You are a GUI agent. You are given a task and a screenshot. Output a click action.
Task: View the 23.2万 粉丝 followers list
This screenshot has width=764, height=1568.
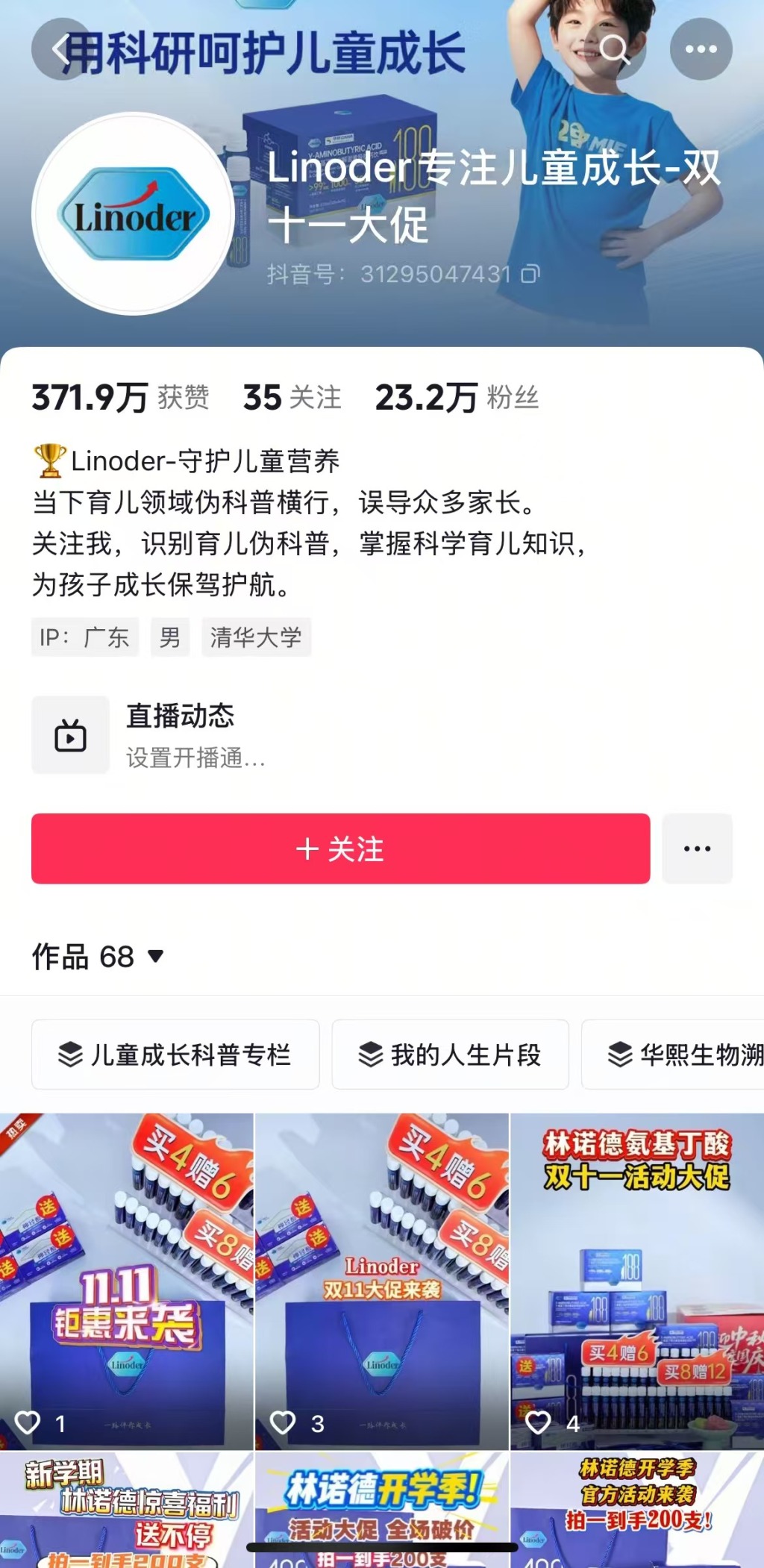[x=457, y=397]
